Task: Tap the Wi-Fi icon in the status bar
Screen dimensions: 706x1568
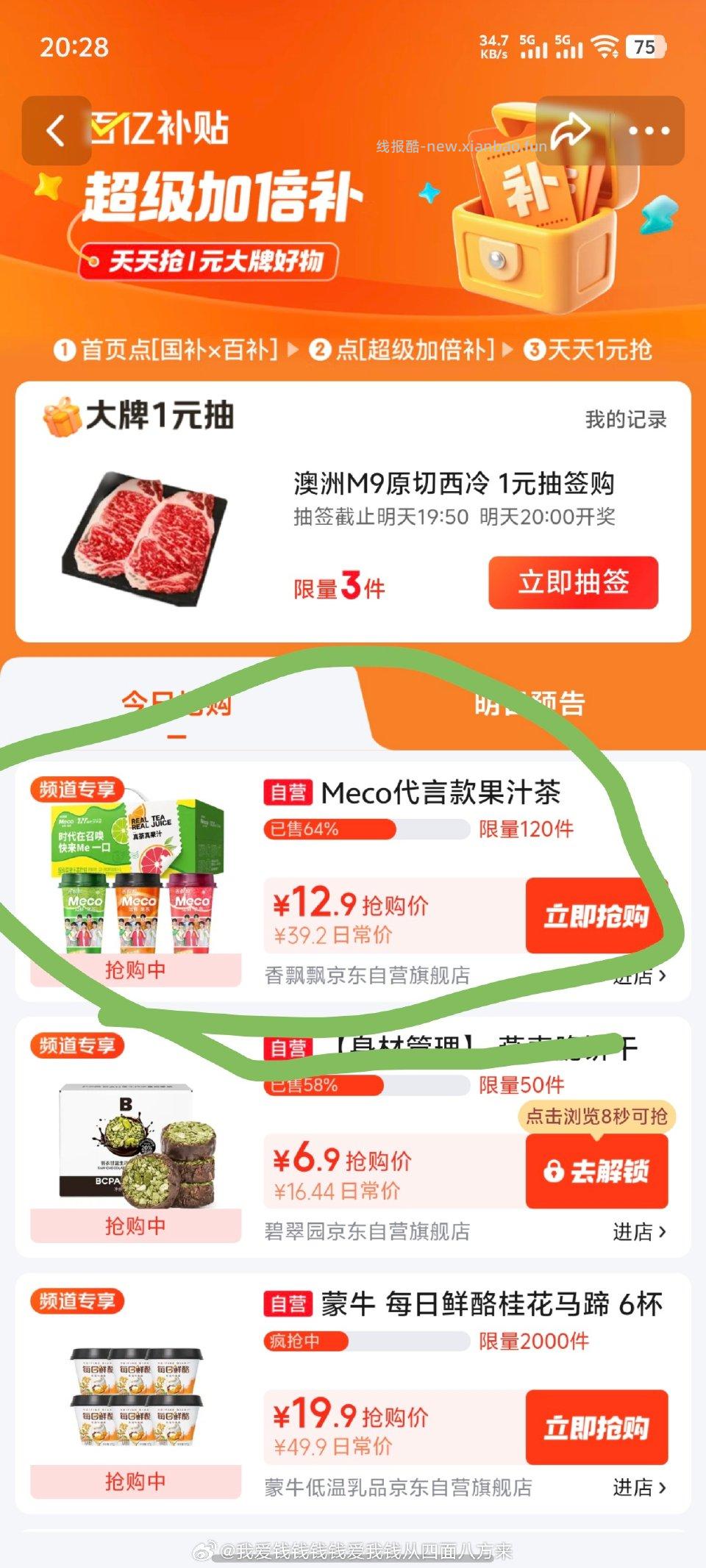Action: pyautogui.click(x=607, y=46)
